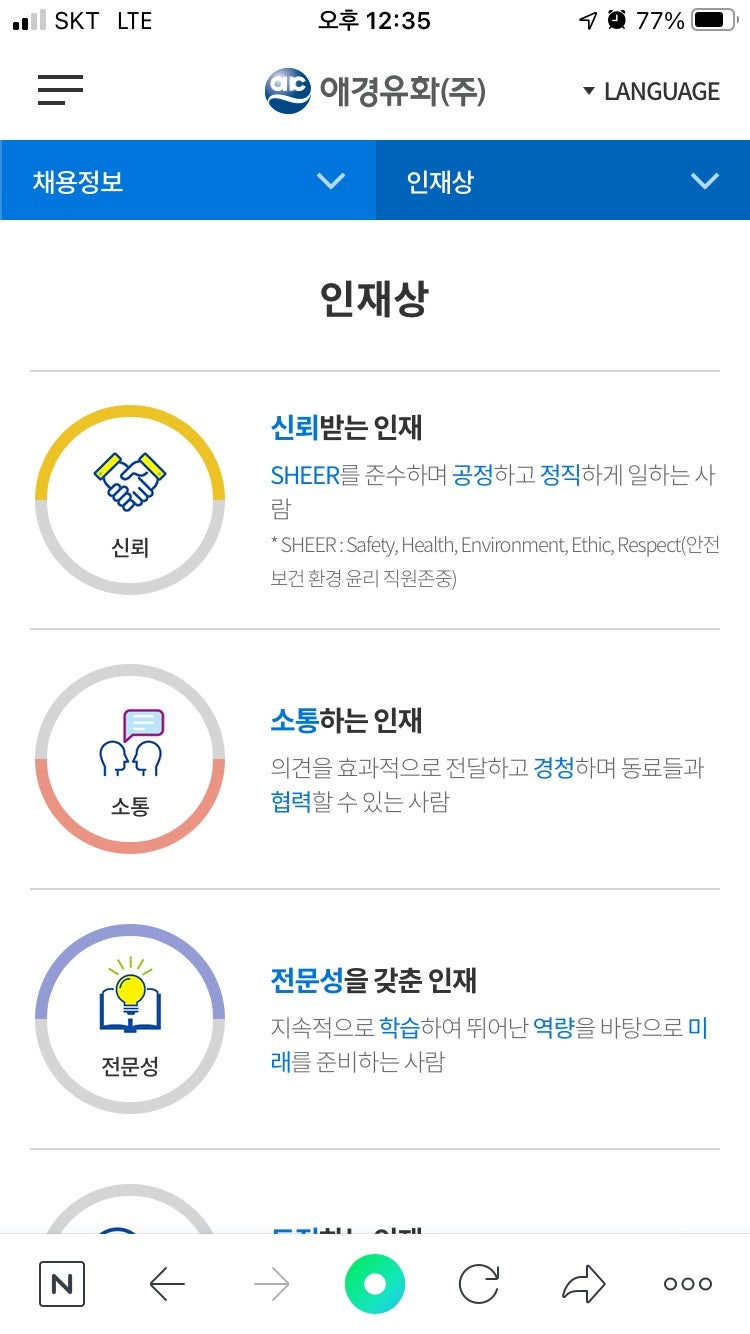Open the Naver home N button
The width and height of the screenshot is (750, 1334).
[62, 1284]
